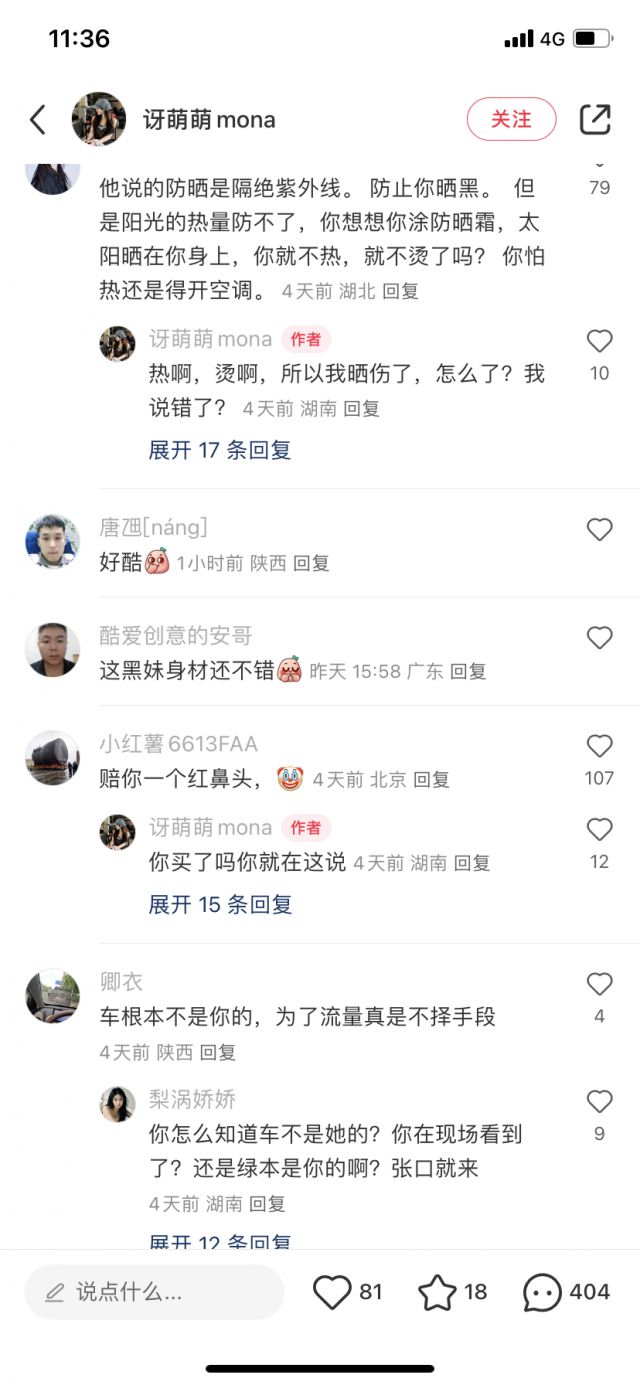Open the 说点什么 comment input

tap(155, 1292)
